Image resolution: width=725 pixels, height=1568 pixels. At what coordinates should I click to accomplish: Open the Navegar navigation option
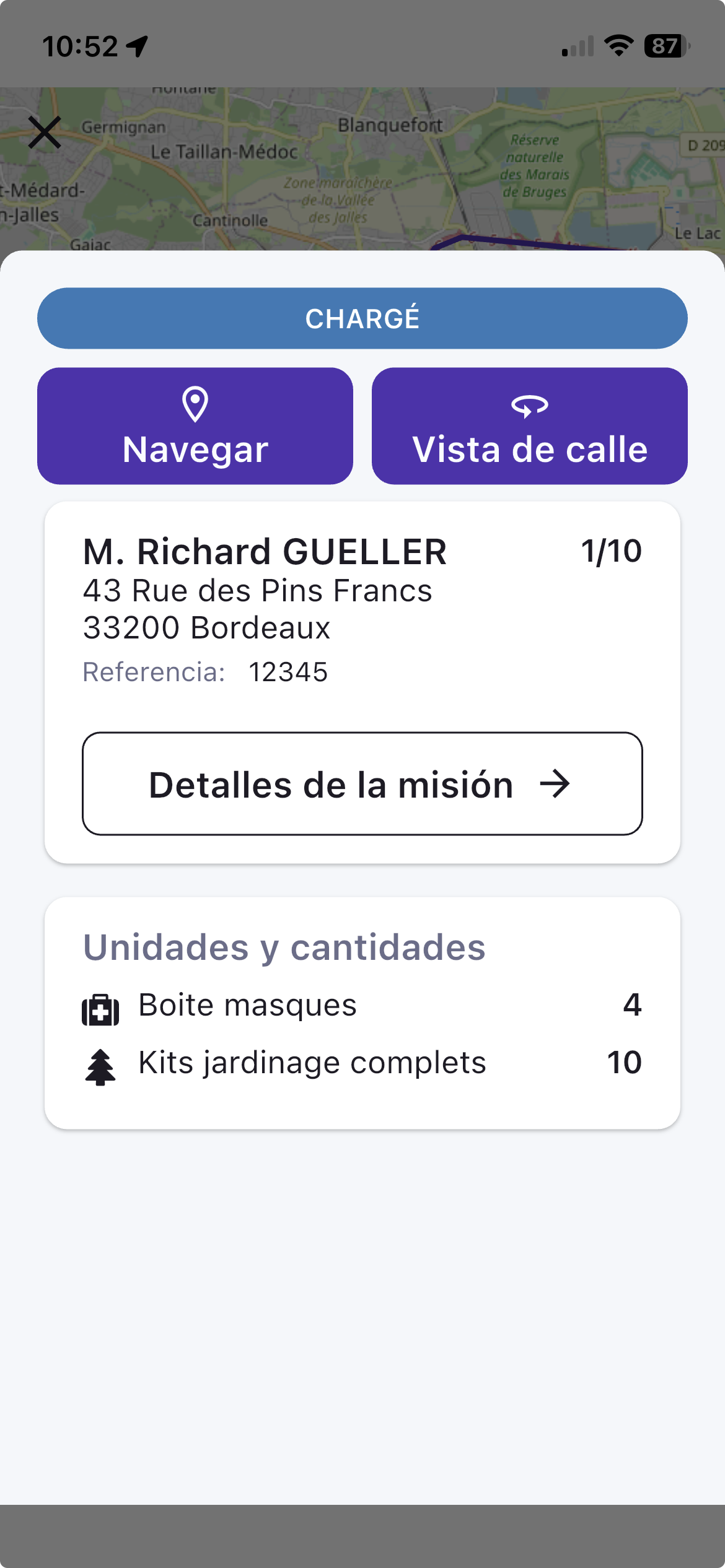click(195, 427)
